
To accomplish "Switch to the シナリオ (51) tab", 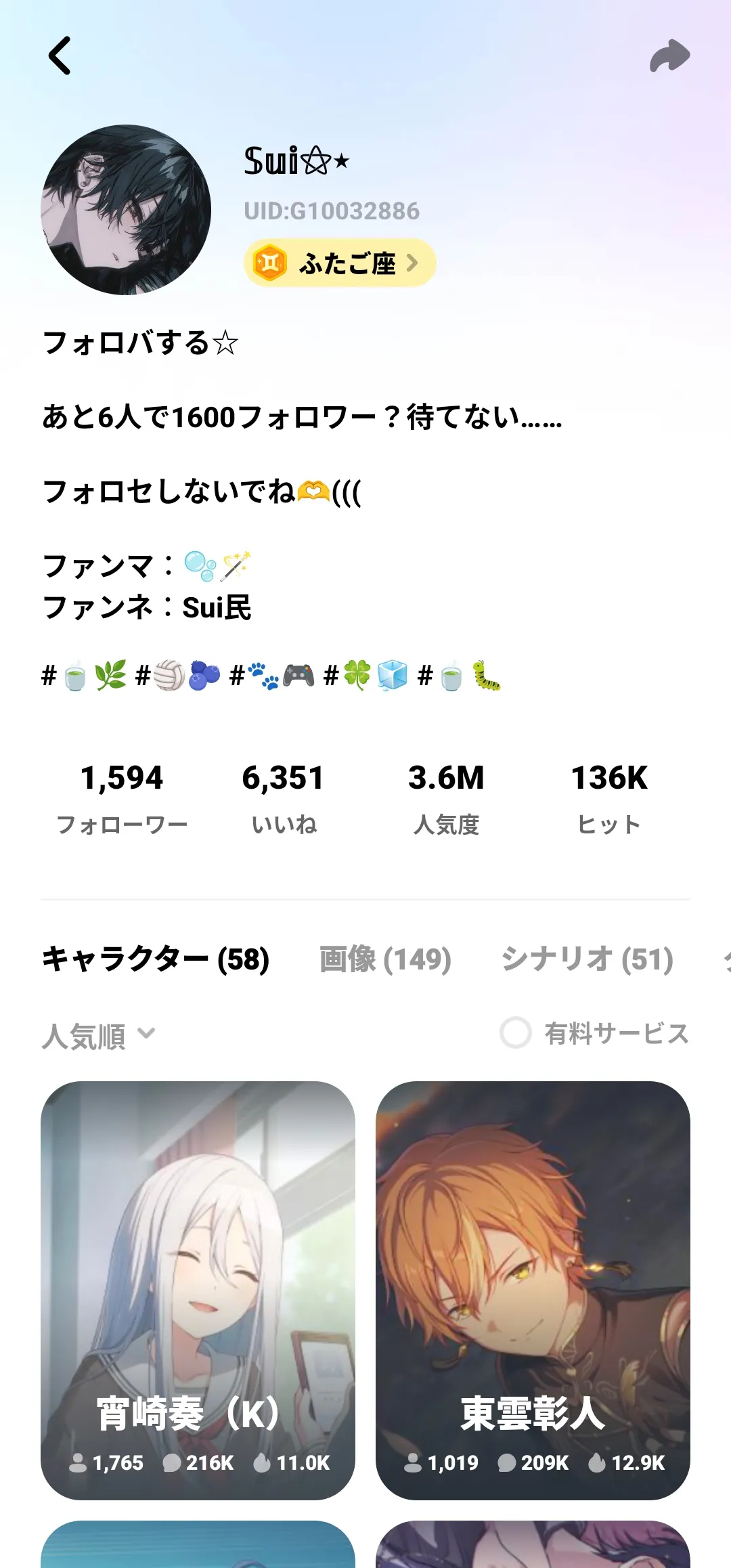I will point(587,959).
